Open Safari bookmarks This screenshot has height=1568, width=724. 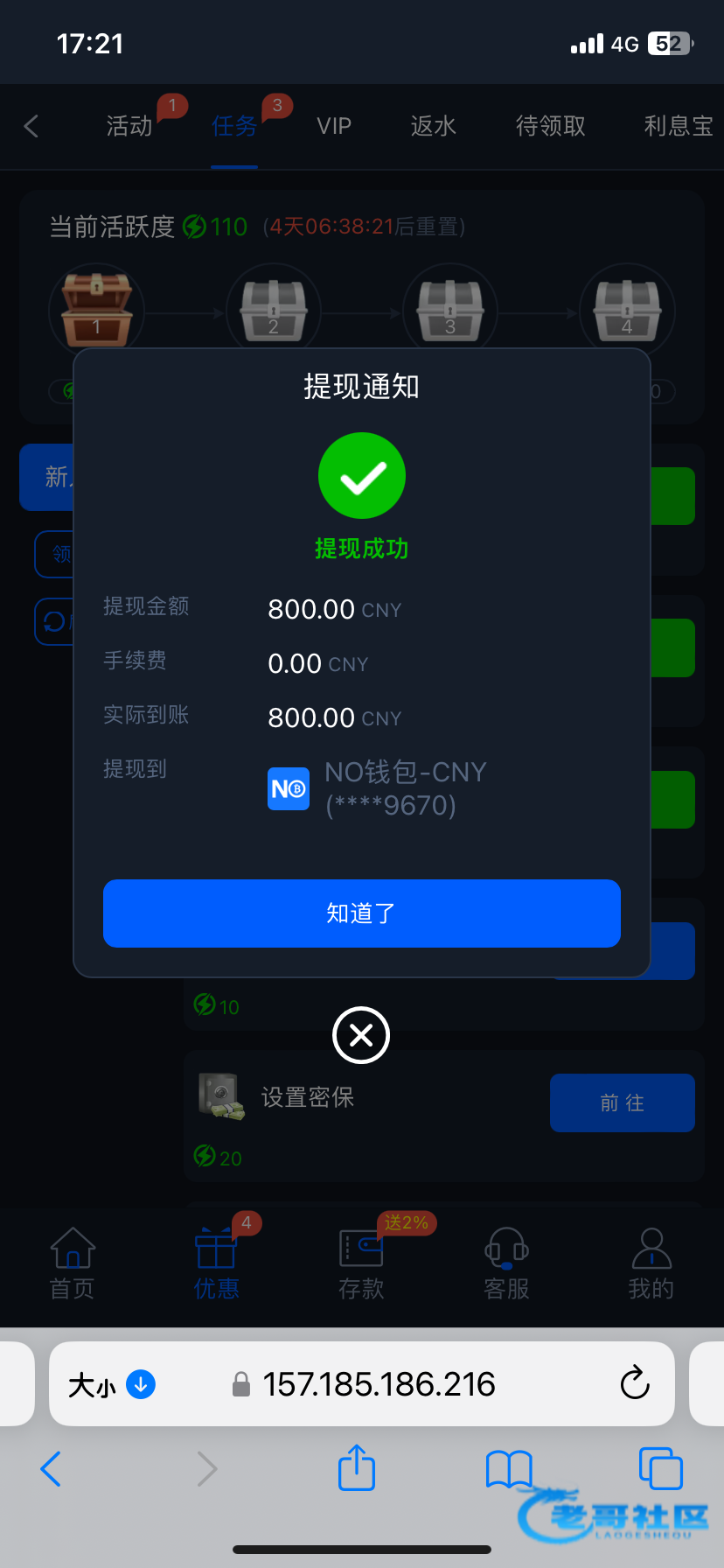point(509,1467)
